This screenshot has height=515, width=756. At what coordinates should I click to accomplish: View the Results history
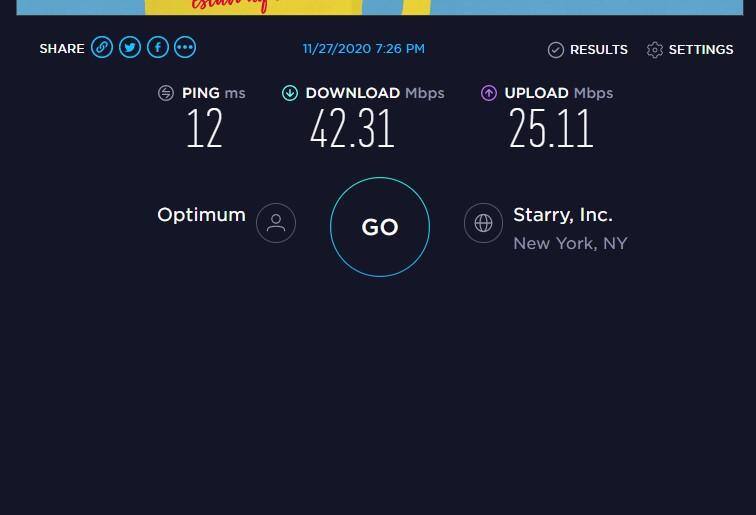pyautogui.click(x=588, y=49)
